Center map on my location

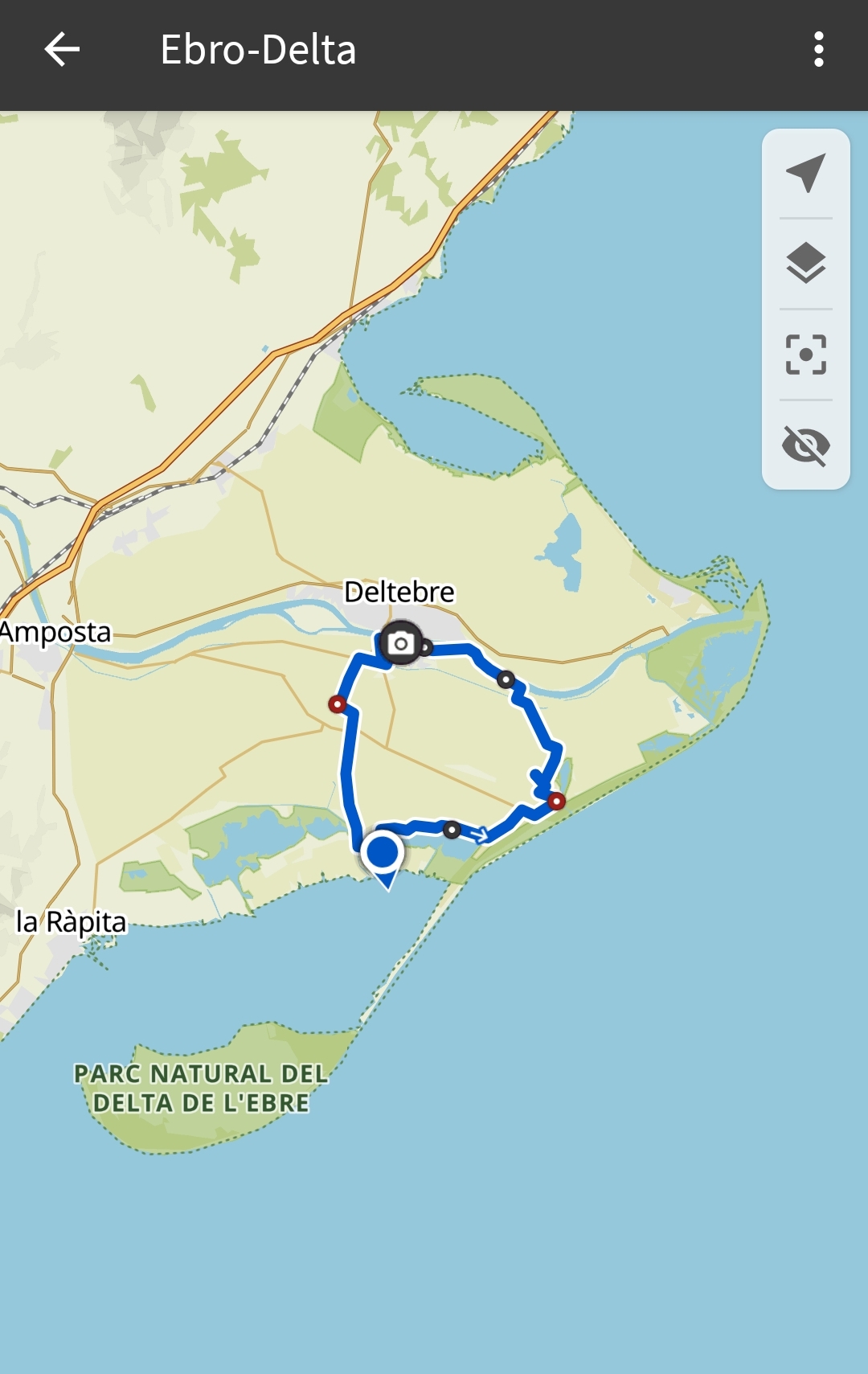(x=805, y=173)
